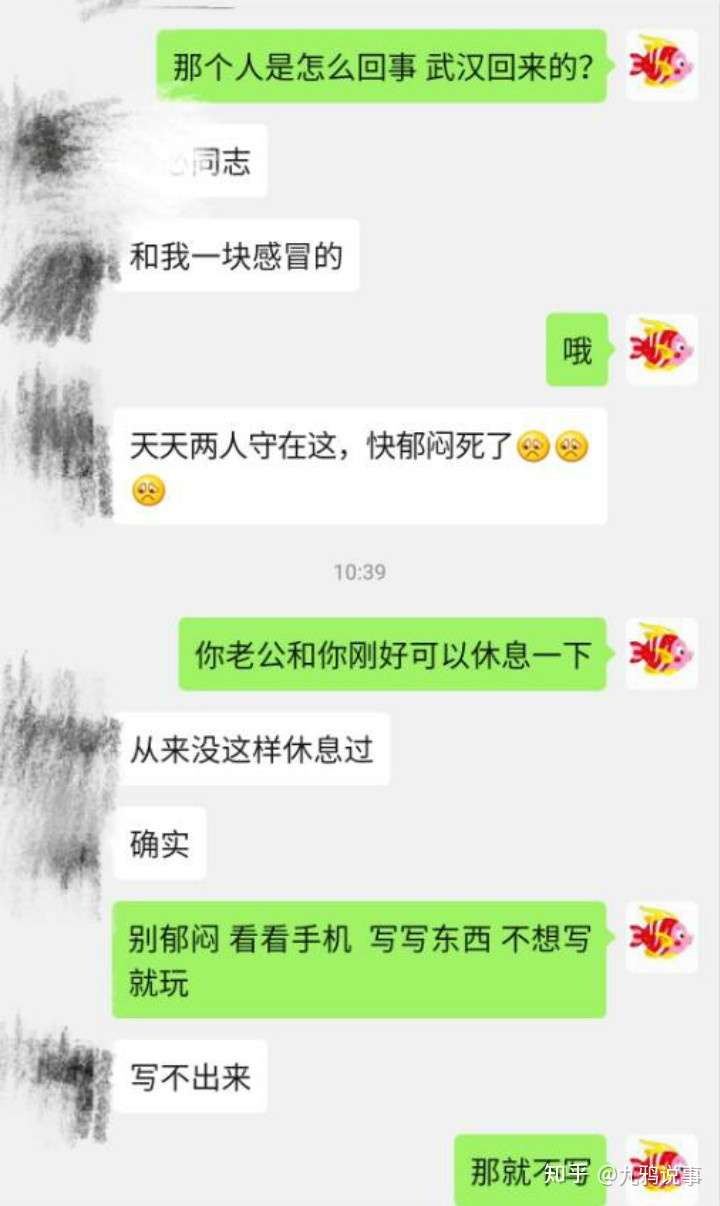Image resolution: width=720 pixels, height=1206 pixels.
Task: Click the goldfish avatar beside '你老公和你刚好可以休息一下'
Action: pos(659,656)
